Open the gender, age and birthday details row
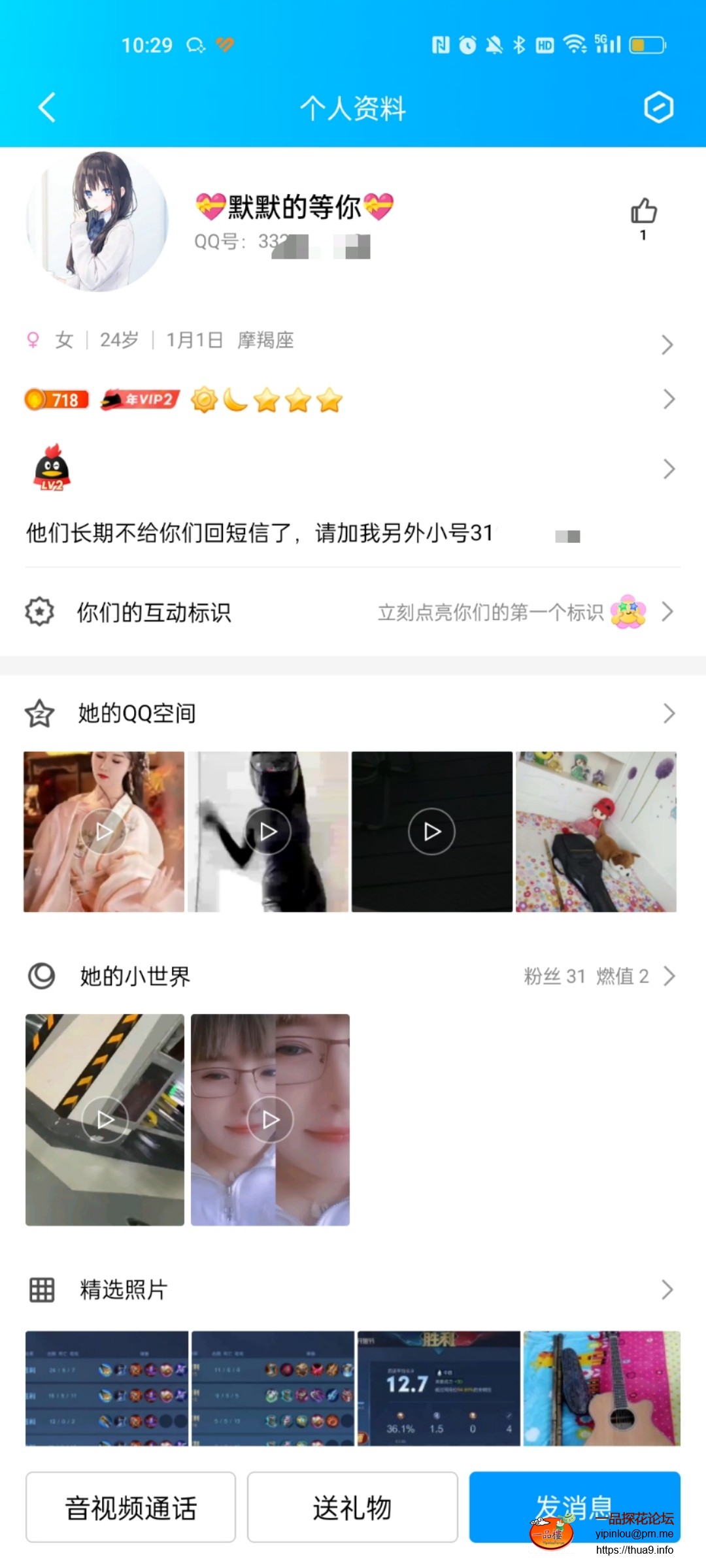706x1568 pixels. (353, 341)
